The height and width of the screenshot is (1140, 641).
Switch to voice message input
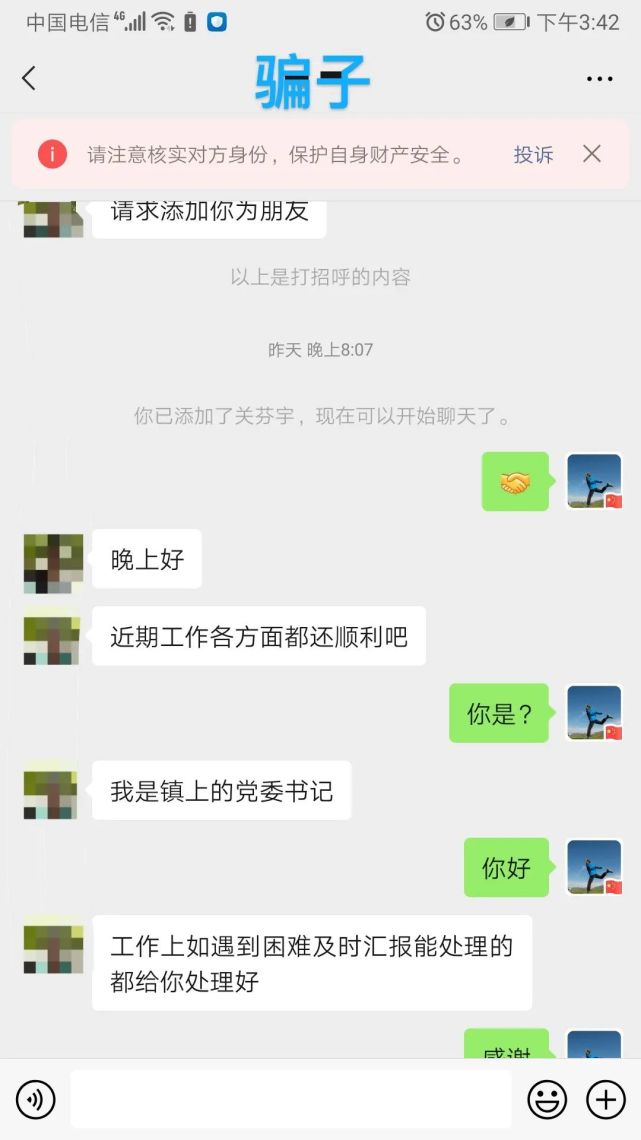(x=36, y=1099)
